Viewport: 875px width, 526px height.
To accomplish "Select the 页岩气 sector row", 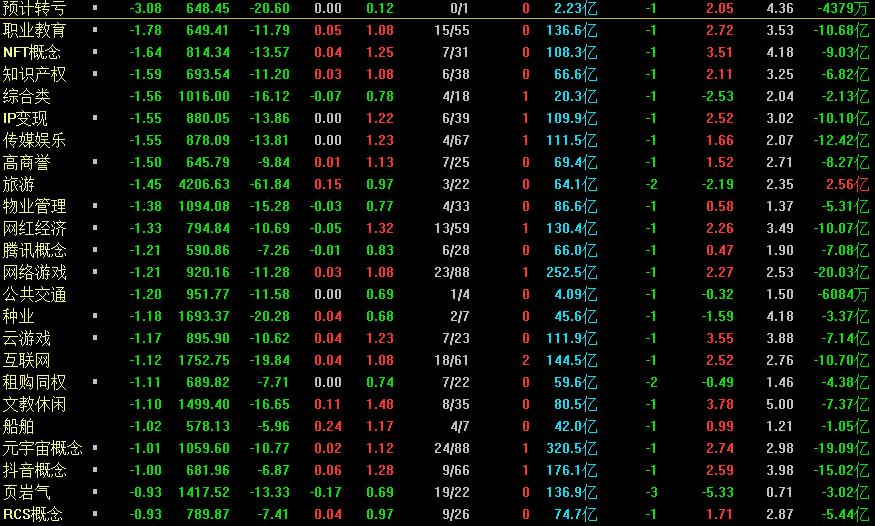I will click(x=27, y=492).
